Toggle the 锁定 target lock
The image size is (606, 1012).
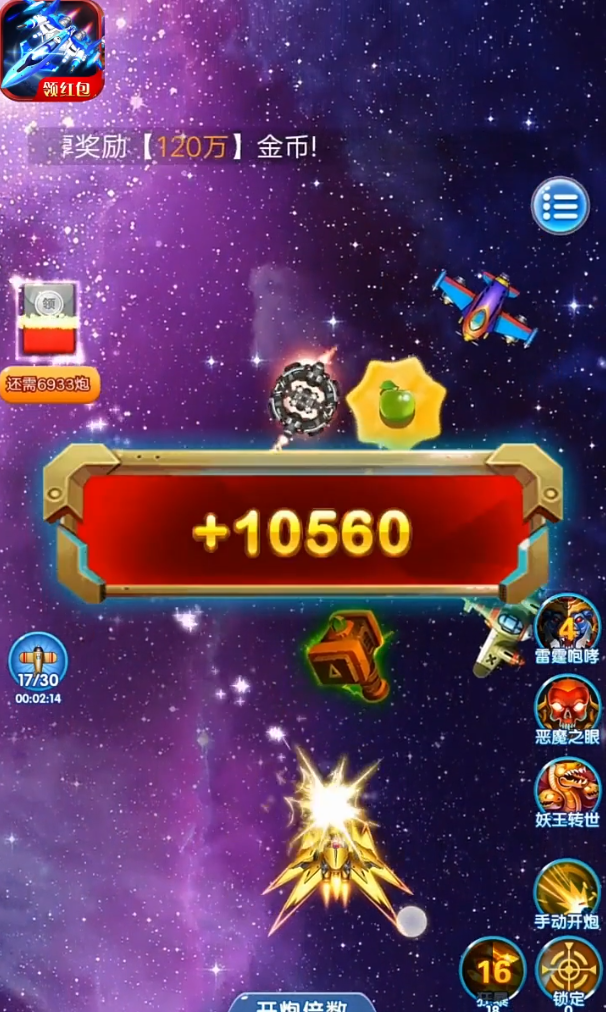click(x=568, y=970)
